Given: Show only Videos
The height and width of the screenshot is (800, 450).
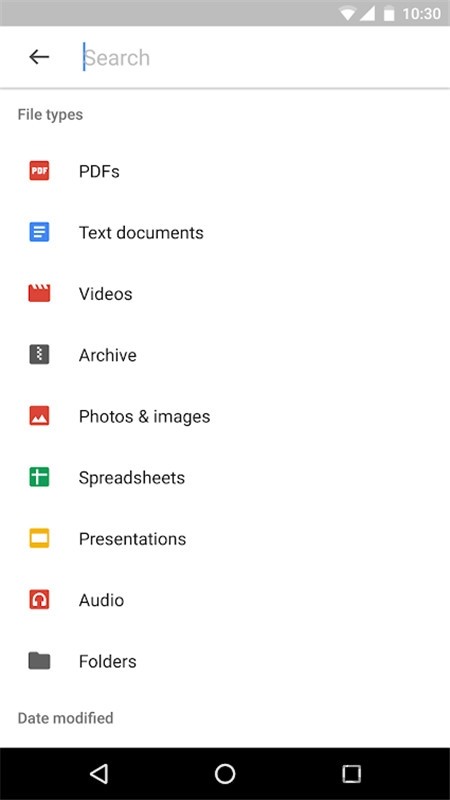Looking at the screenshot, I should (225, 294).
